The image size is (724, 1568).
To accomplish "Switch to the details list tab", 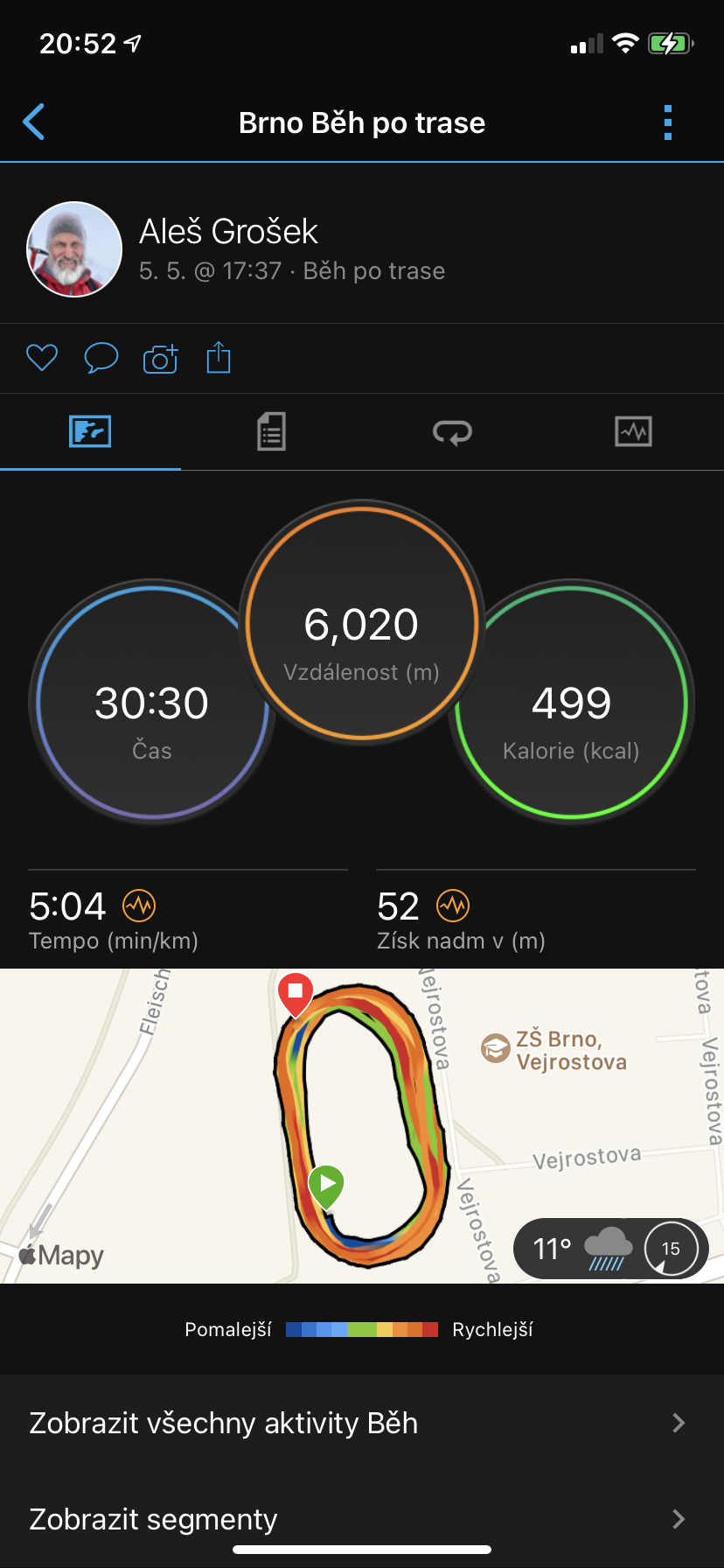I will 272,431.
